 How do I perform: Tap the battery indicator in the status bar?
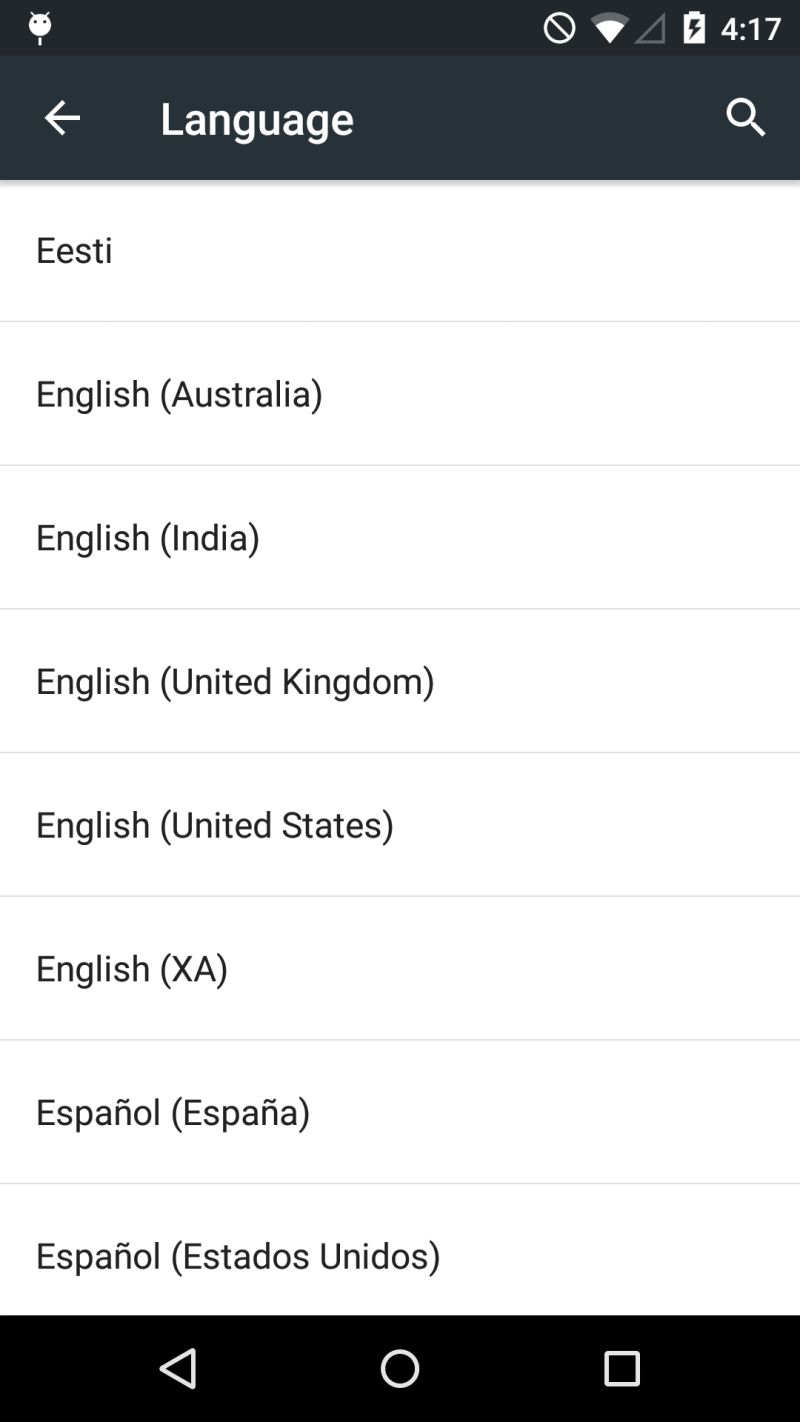(694, 27)
